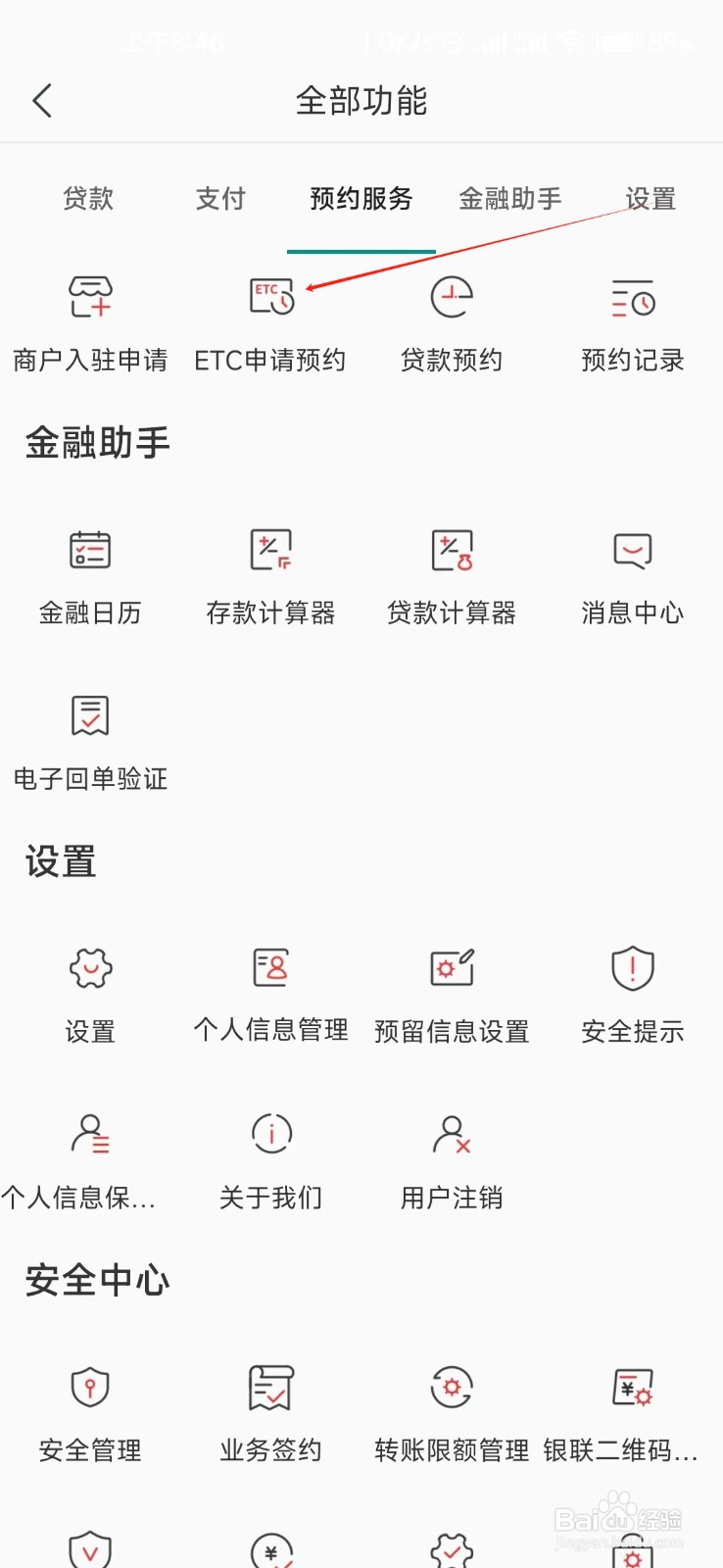The height and width of the screenshot is (1568, 723).
Task: View 安全提示 security tips
Action: (x=632, y=995)
